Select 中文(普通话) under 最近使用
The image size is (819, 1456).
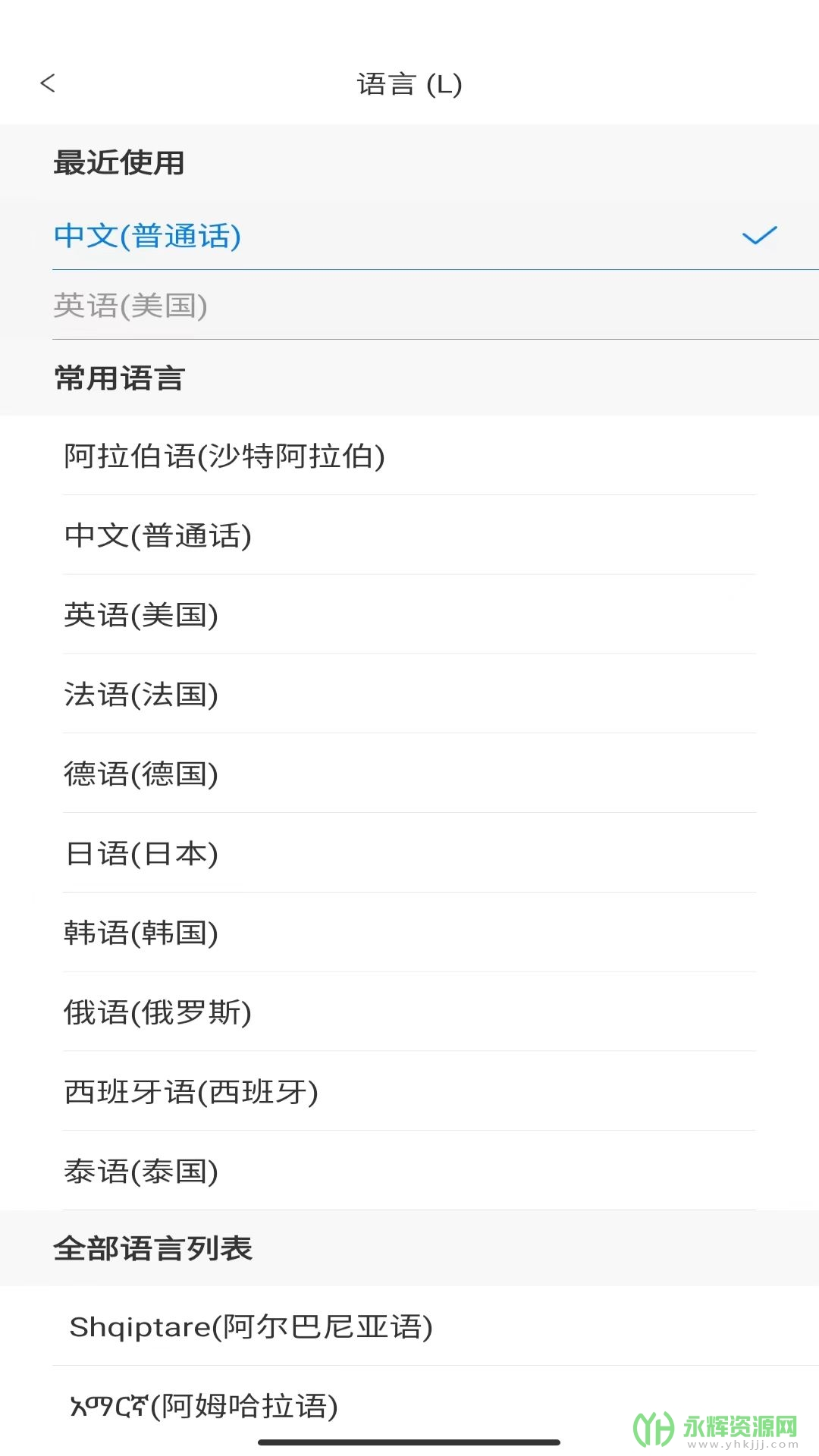point(148,236)
